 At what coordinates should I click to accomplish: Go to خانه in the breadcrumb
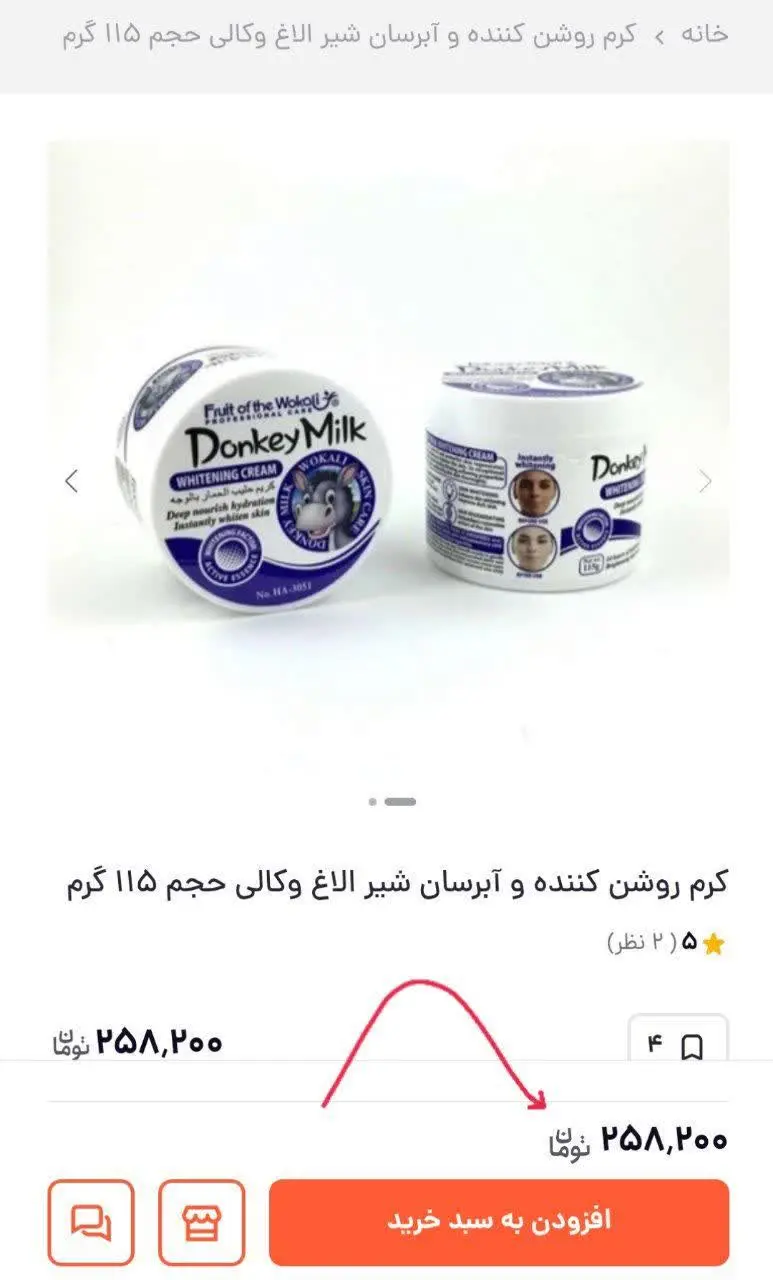[x=704, y=34]
